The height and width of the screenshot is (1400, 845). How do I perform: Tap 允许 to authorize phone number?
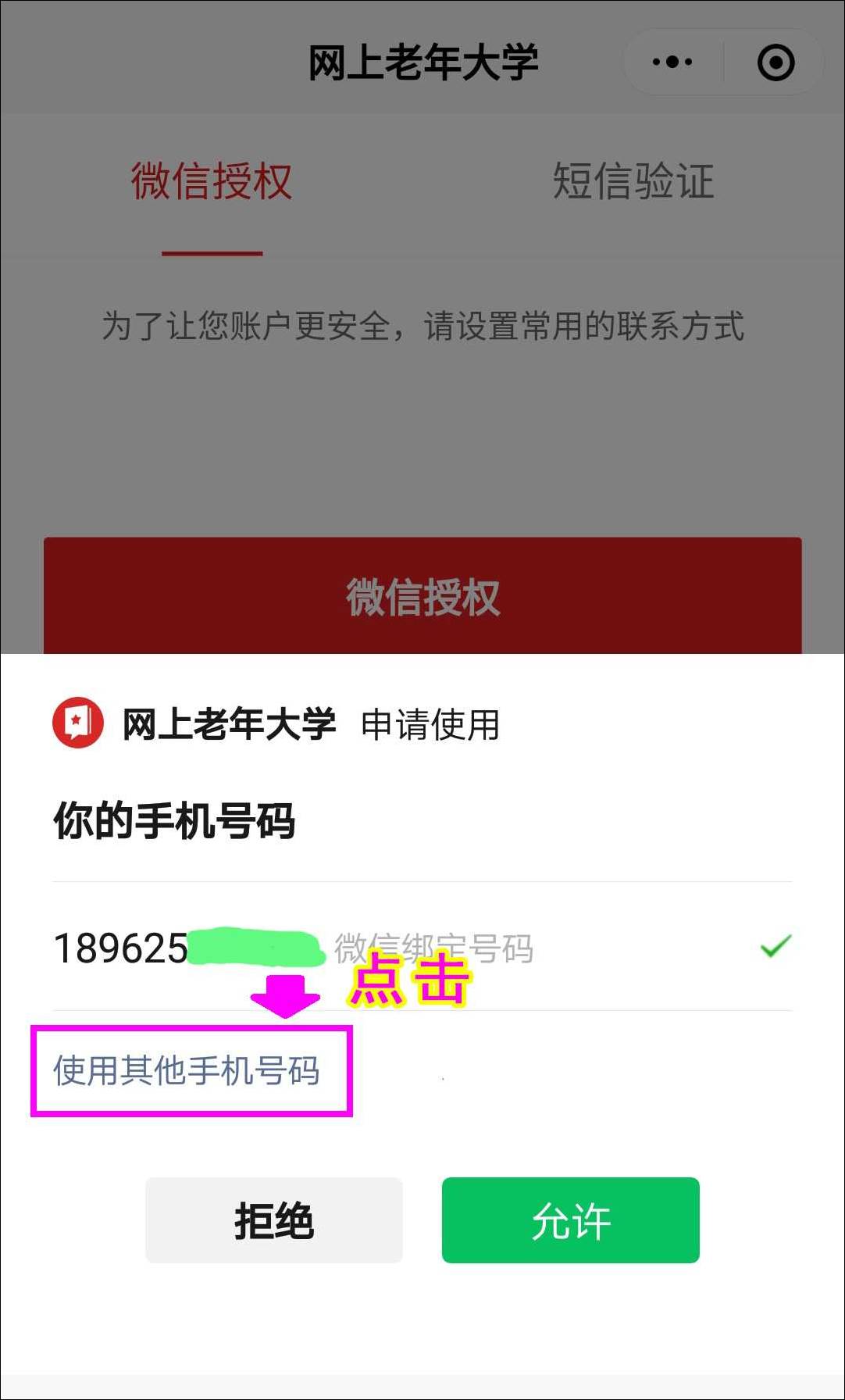[x=570, y=1220]
